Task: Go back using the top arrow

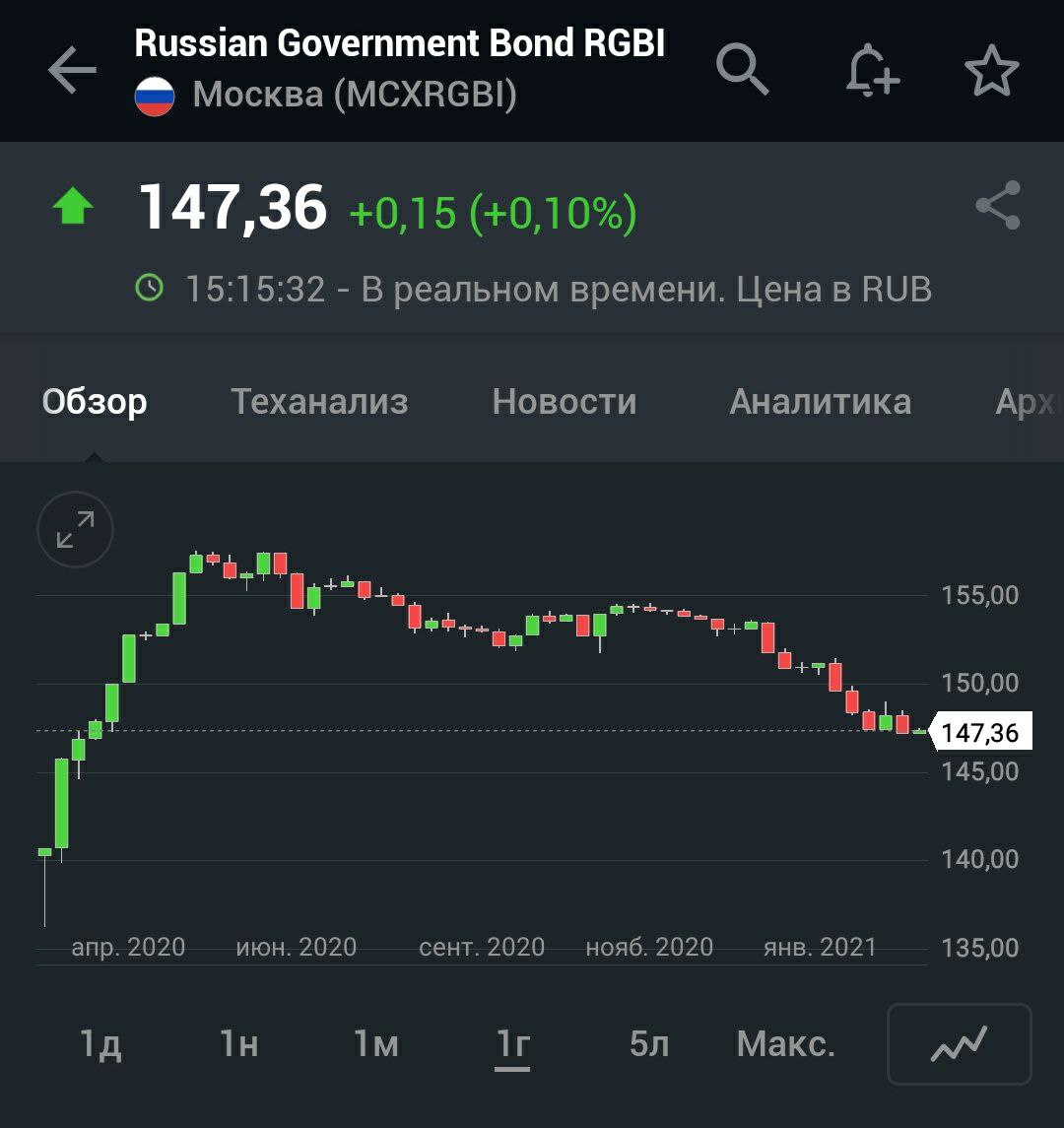Action: pos(72,70)
